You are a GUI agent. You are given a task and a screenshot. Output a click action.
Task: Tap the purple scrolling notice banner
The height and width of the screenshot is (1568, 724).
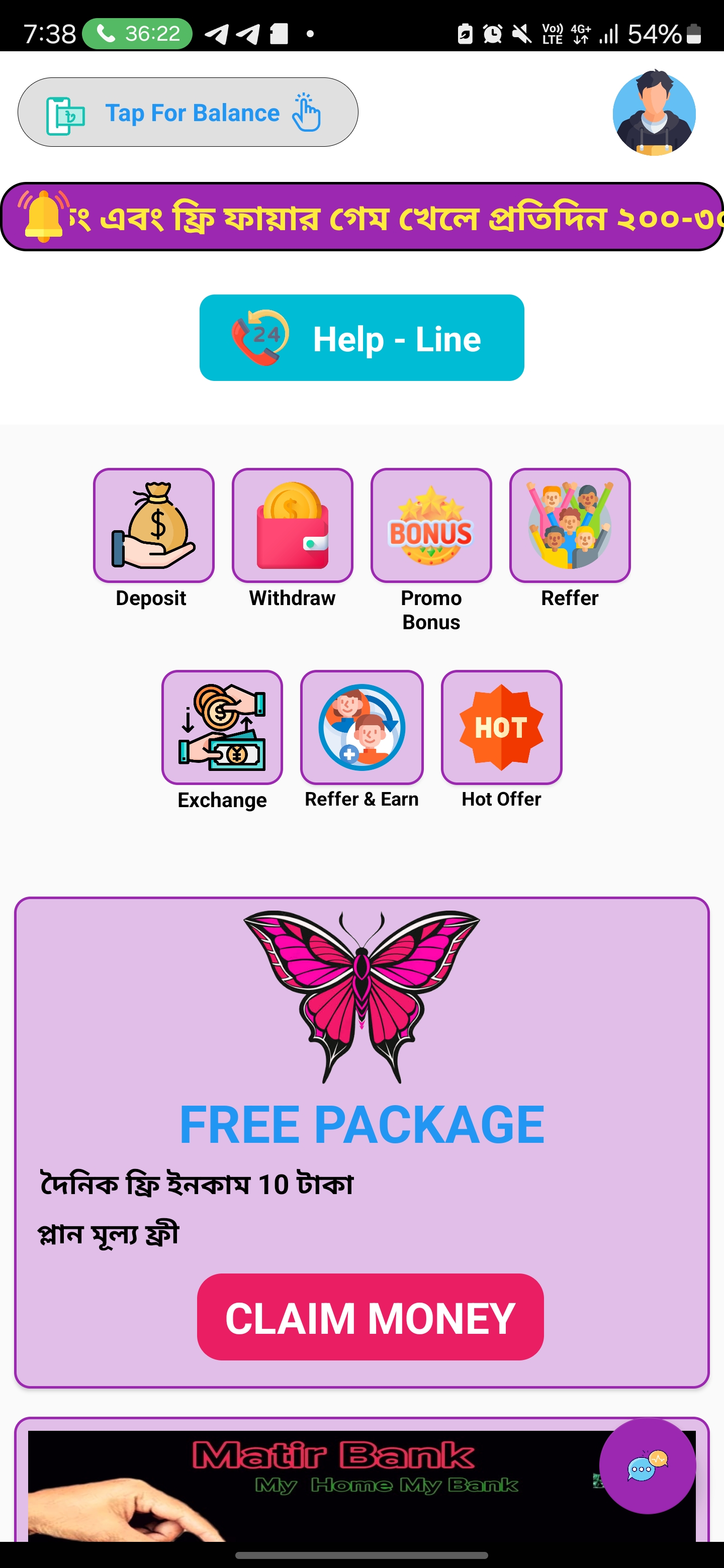tap(361, 217)
